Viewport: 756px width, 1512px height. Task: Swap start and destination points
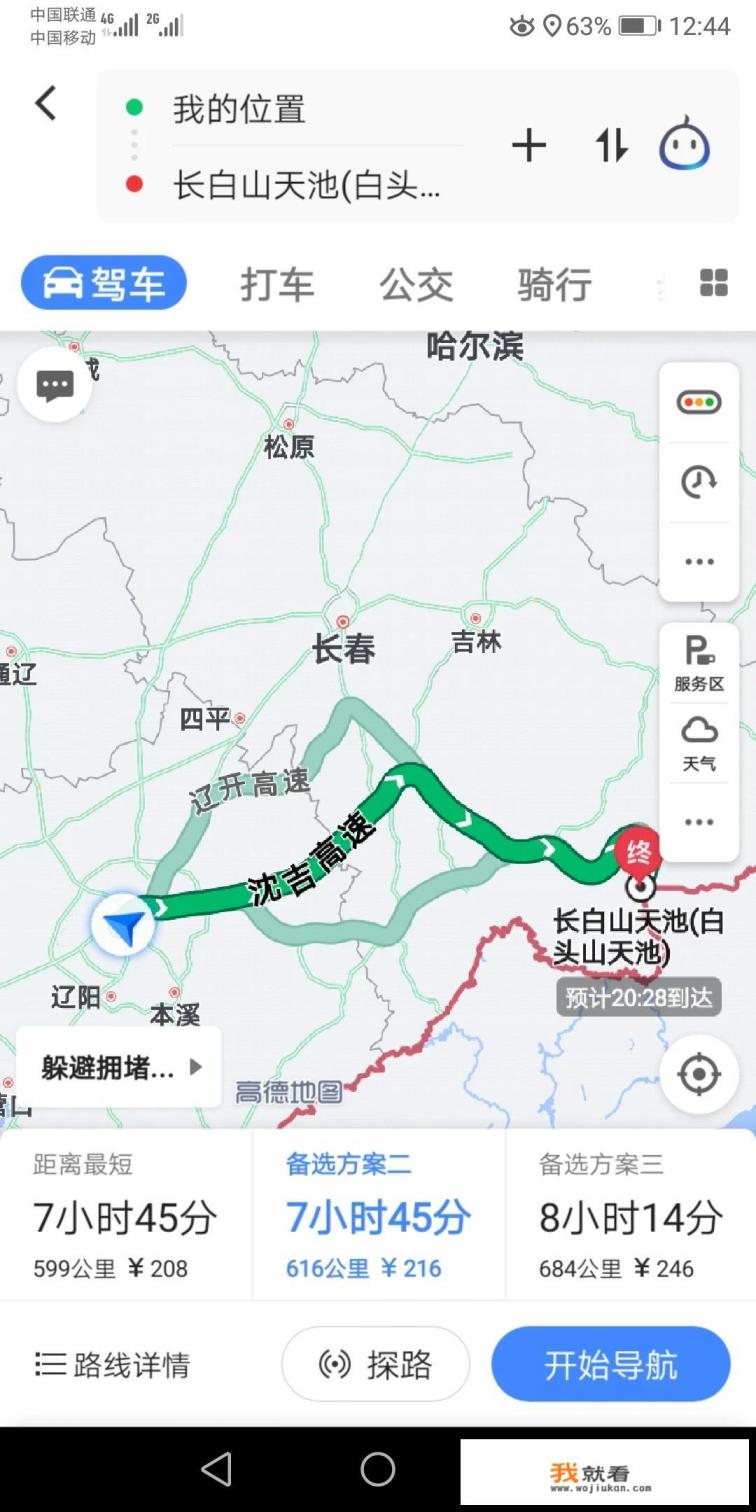611,146
